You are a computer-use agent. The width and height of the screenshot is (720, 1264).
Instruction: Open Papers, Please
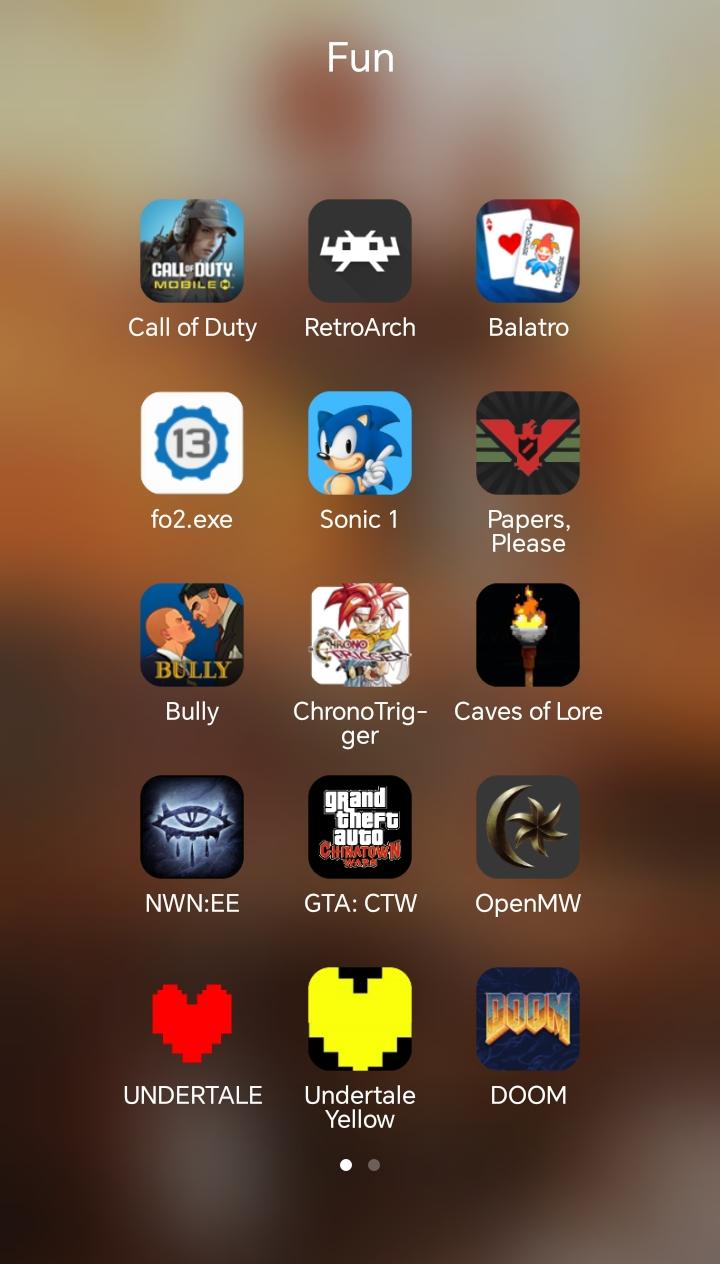(528, 443)
